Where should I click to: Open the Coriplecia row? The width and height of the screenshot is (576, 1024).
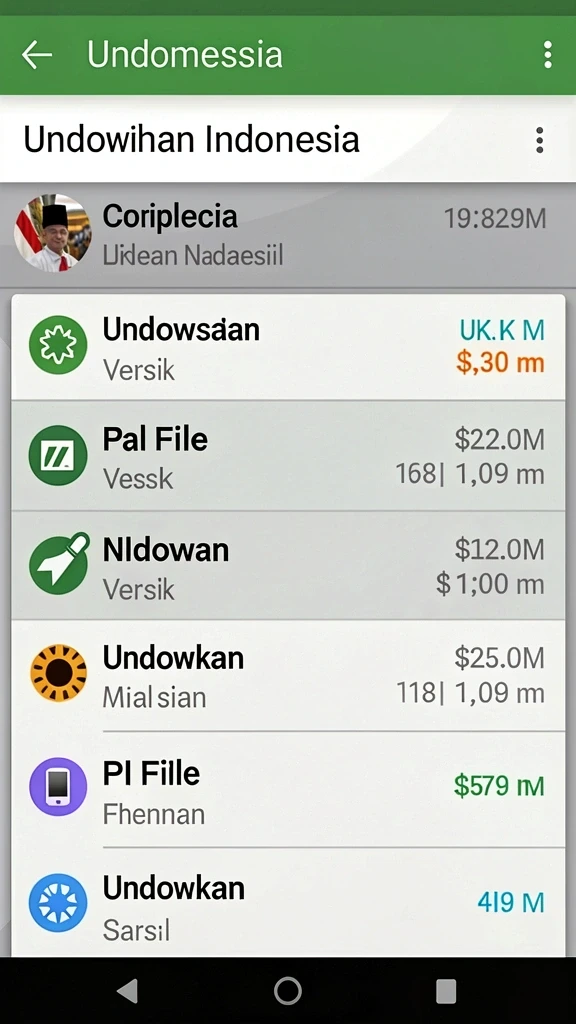tap(288, 235)
